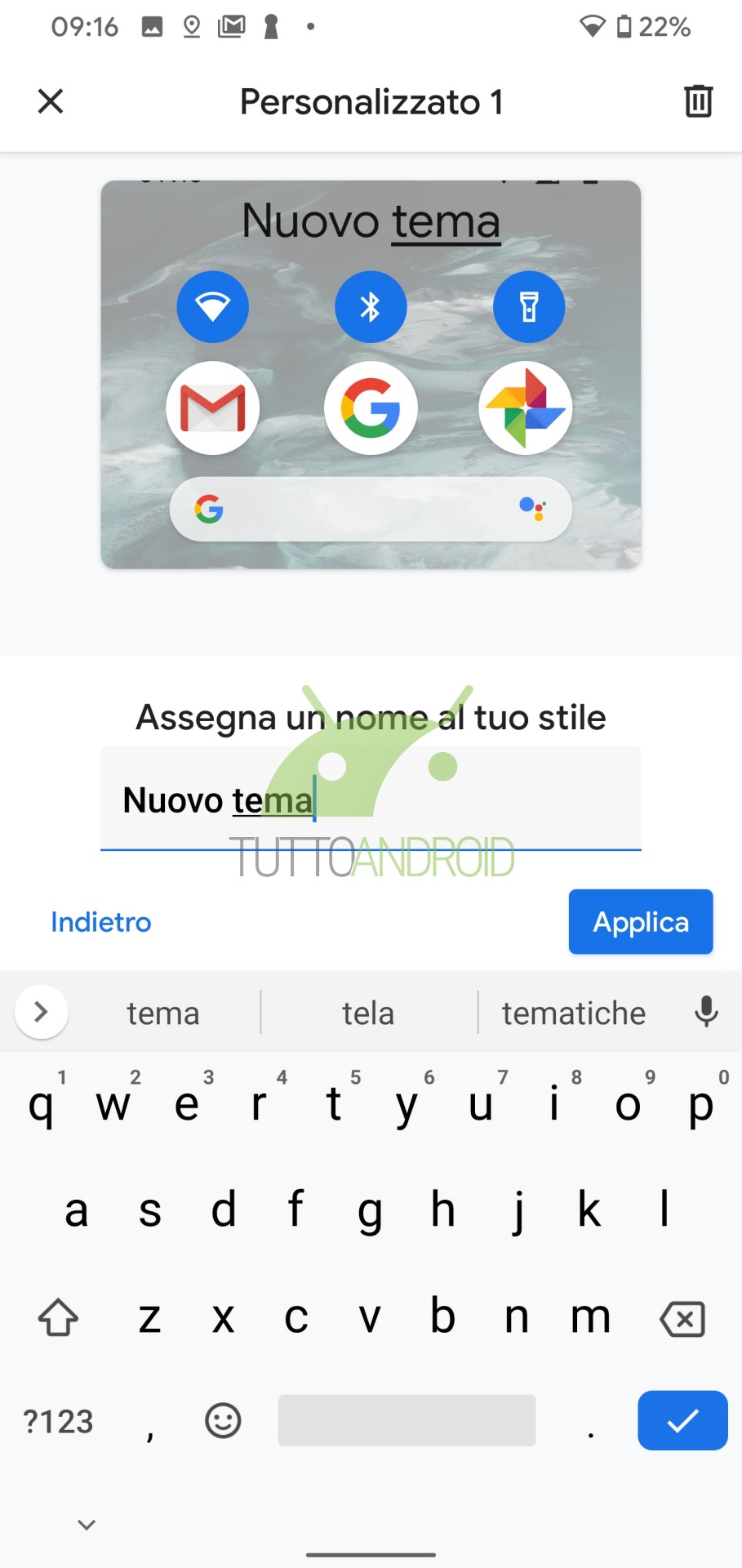This screenshot has width=742, height=1568.
Task: Apply the style with Applica
Action: (x=641, y=922)
